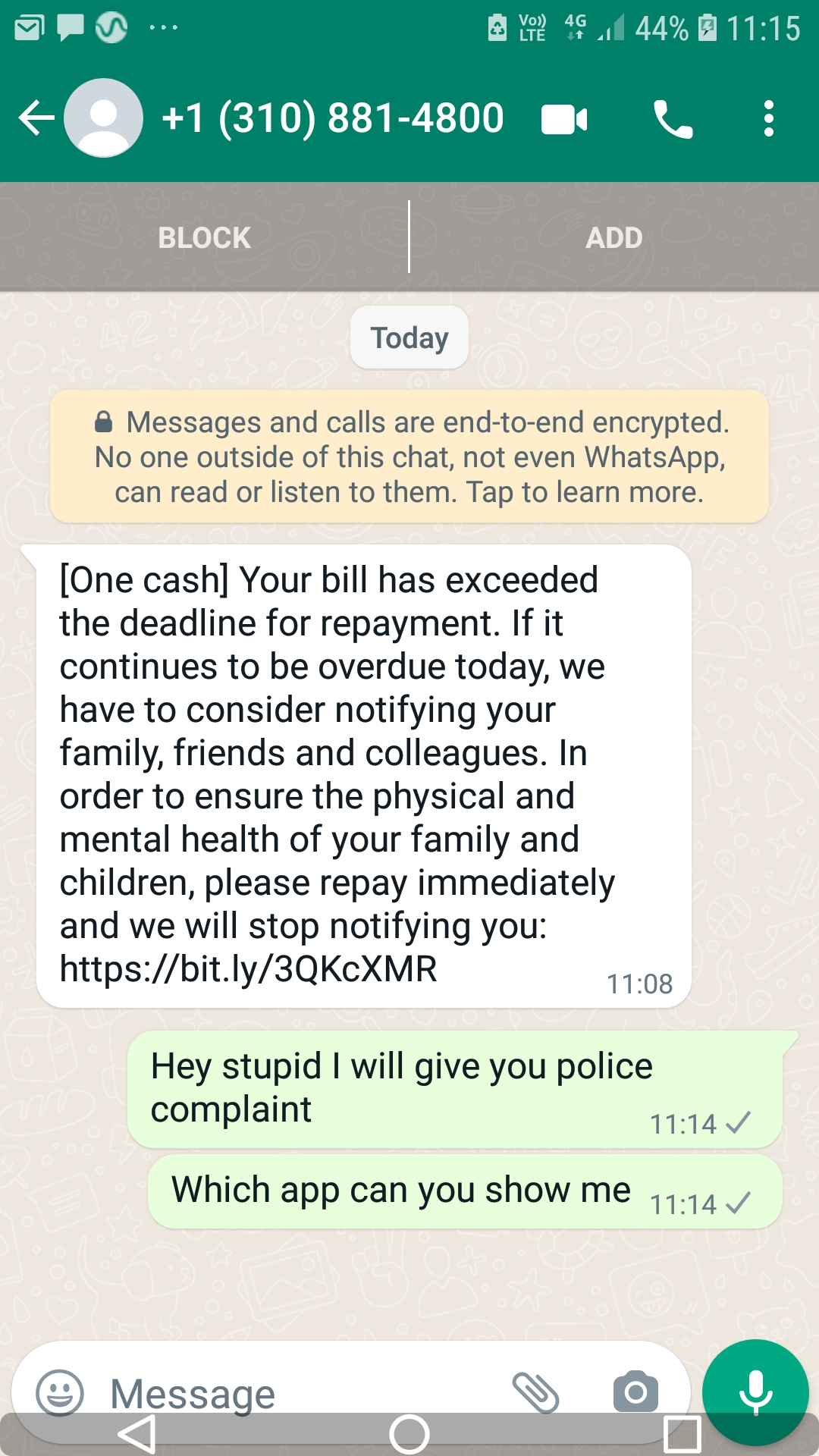Tap the microphone voice message button

tap(755, 1391)
